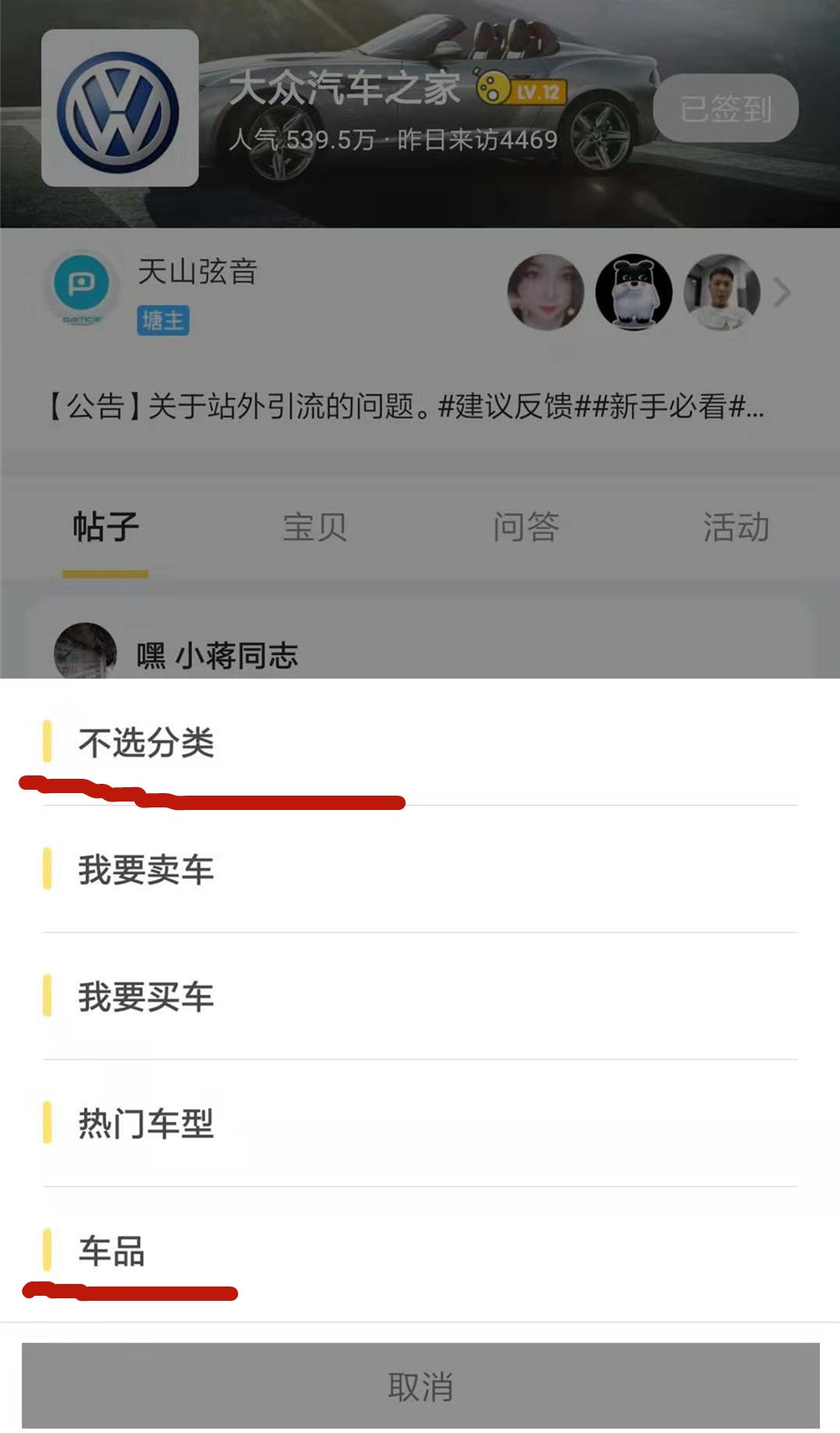Expand the member list via right arrow
Image resolution: width=840 pixels, height=1433 pixels.
click(x=780, y=292)
